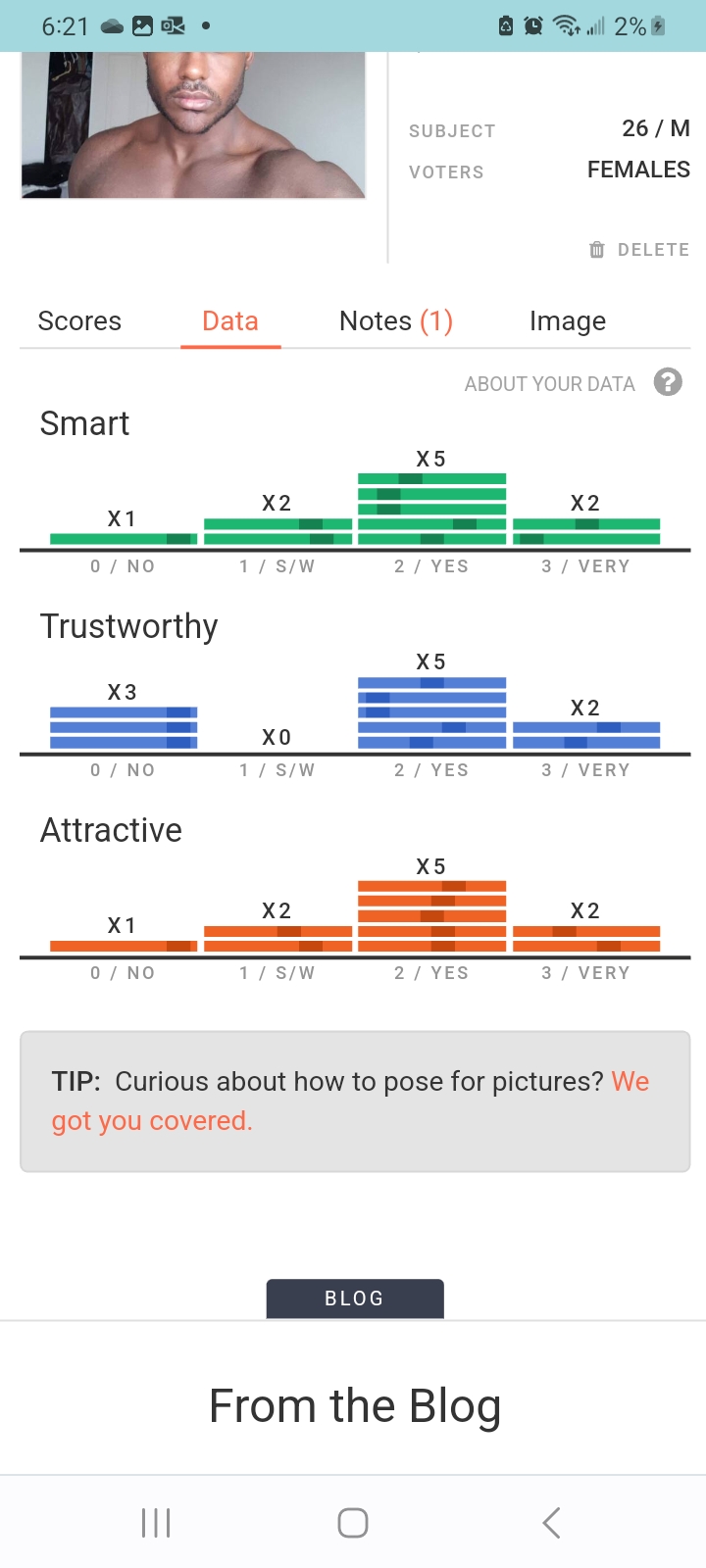This screenshot has height=1568, width=706.
Task: Select the Data tab
Action: [230, 321]
